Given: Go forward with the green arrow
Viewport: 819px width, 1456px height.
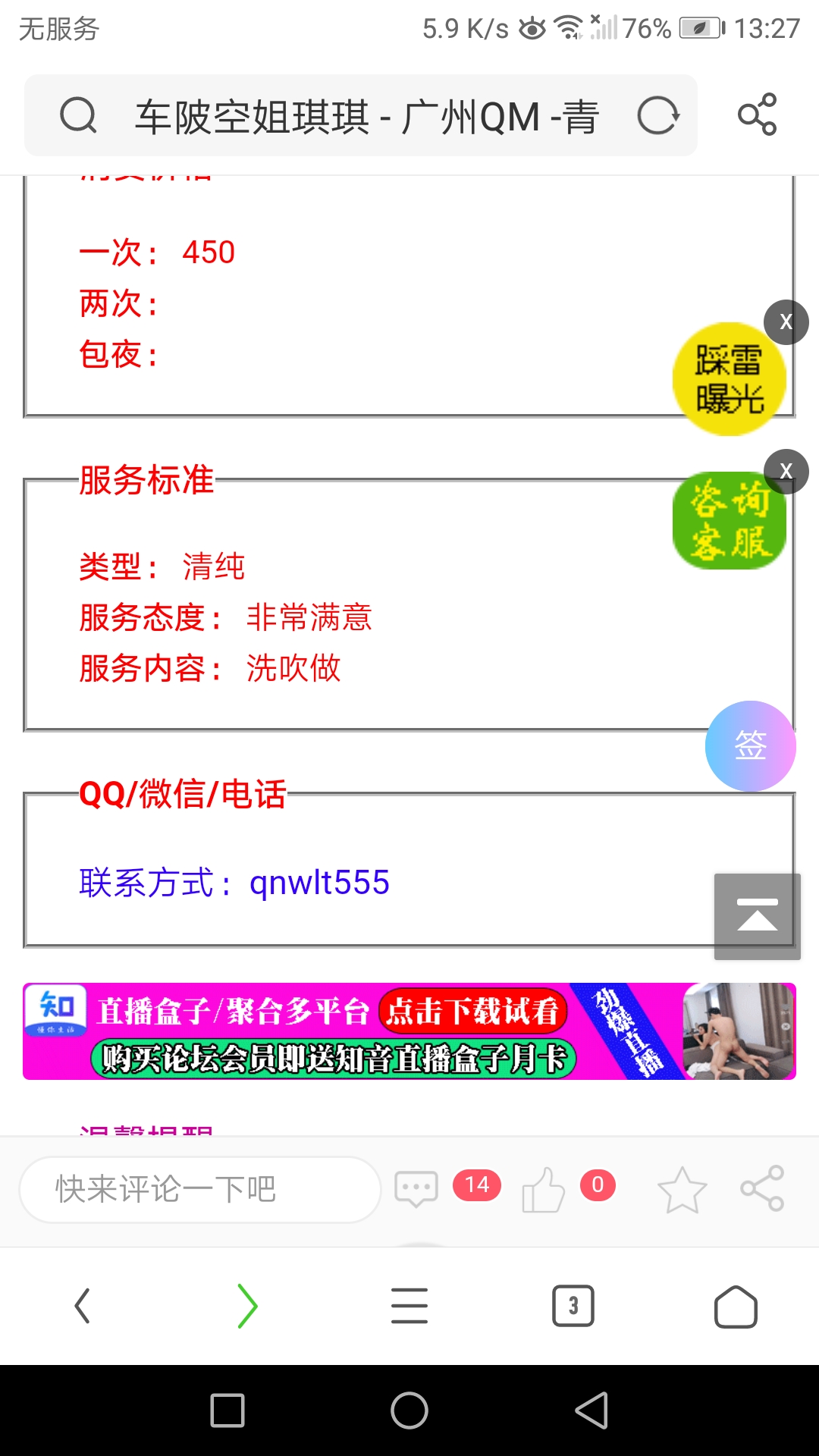Looking at the screenshot, I should [246, 1306].
